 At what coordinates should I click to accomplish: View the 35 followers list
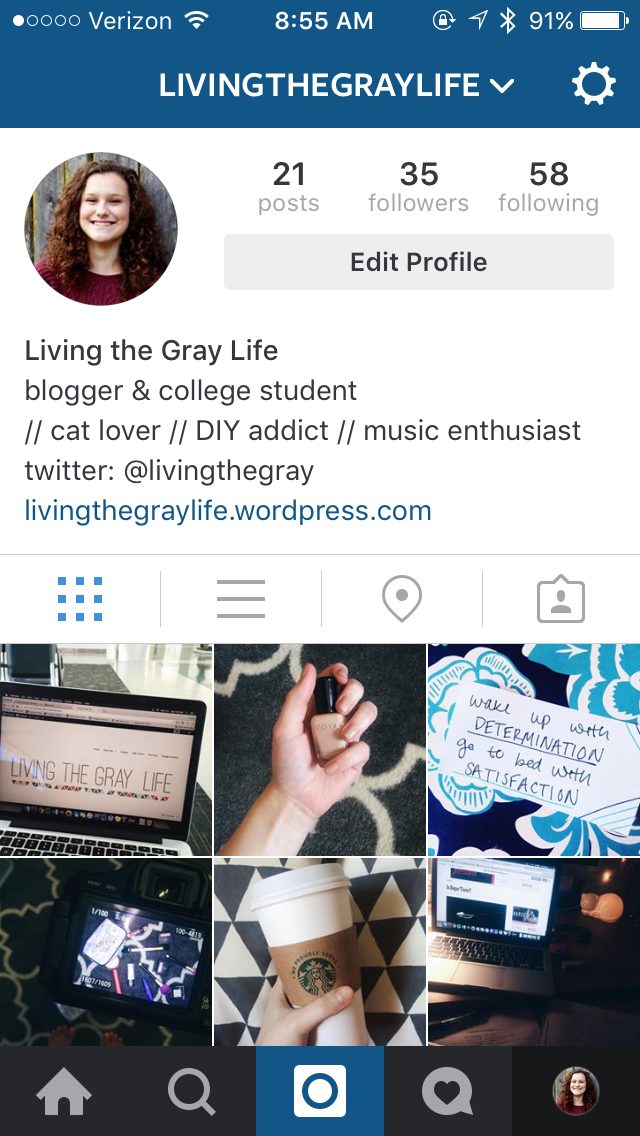(x=418, y=187)
